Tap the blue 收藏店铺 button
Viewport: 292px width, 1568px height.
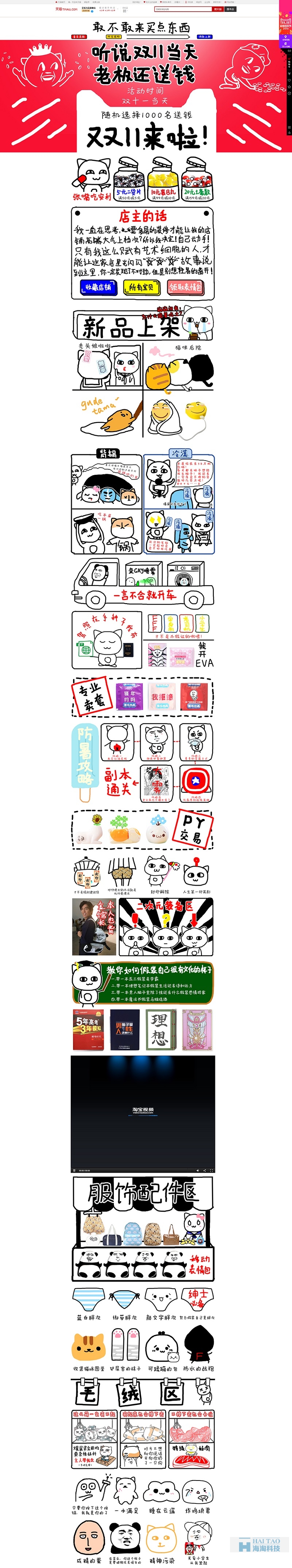click(x=98, y=287)
